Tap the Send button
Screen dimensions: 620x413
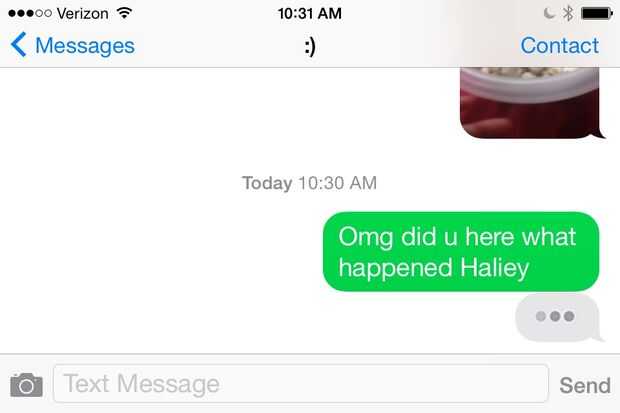click(584, 385)
